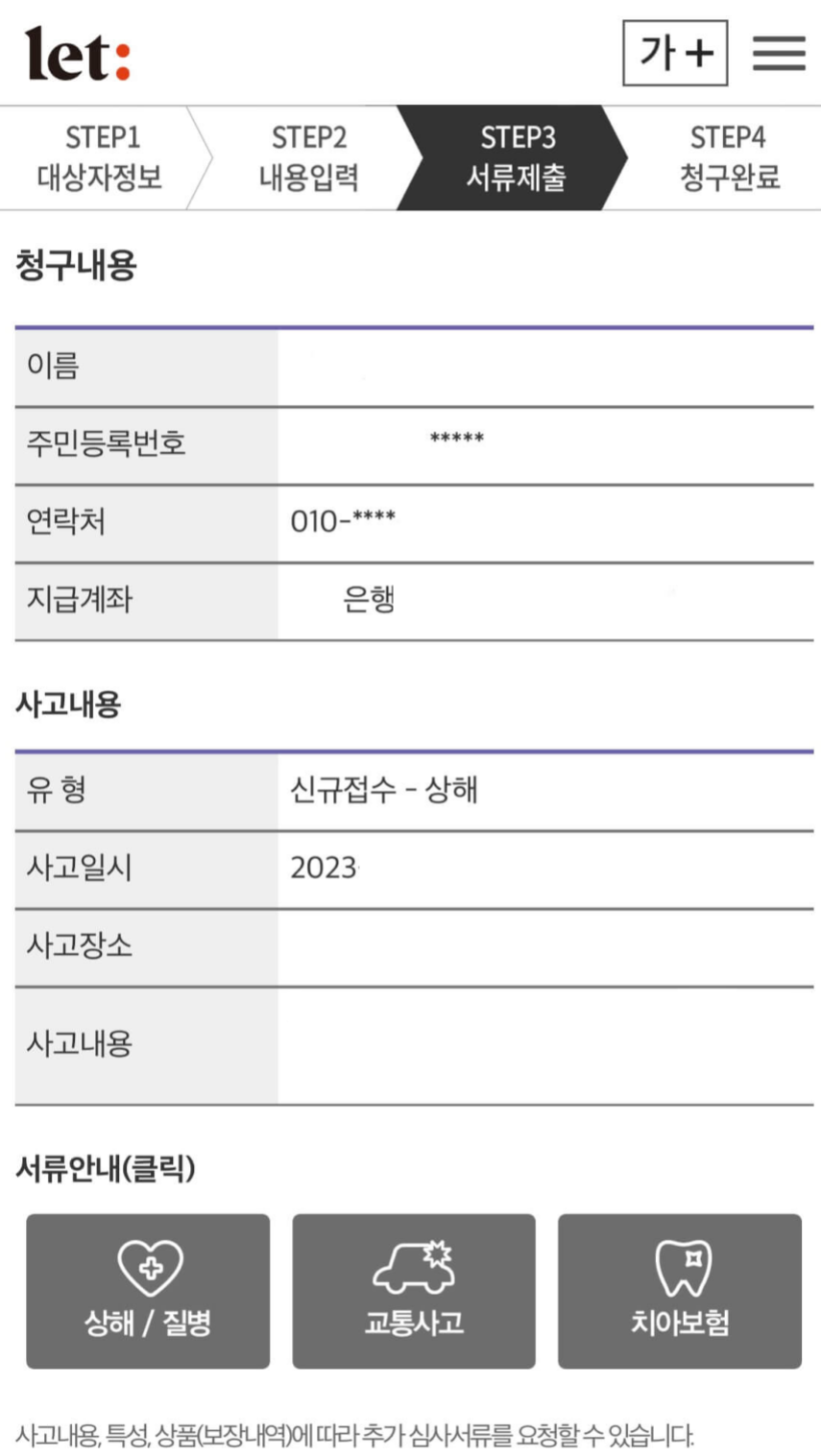Click the 이름 name field
Image resolution: width=821 pixels, height=1456 pixels.
click(x=547, y=367)
